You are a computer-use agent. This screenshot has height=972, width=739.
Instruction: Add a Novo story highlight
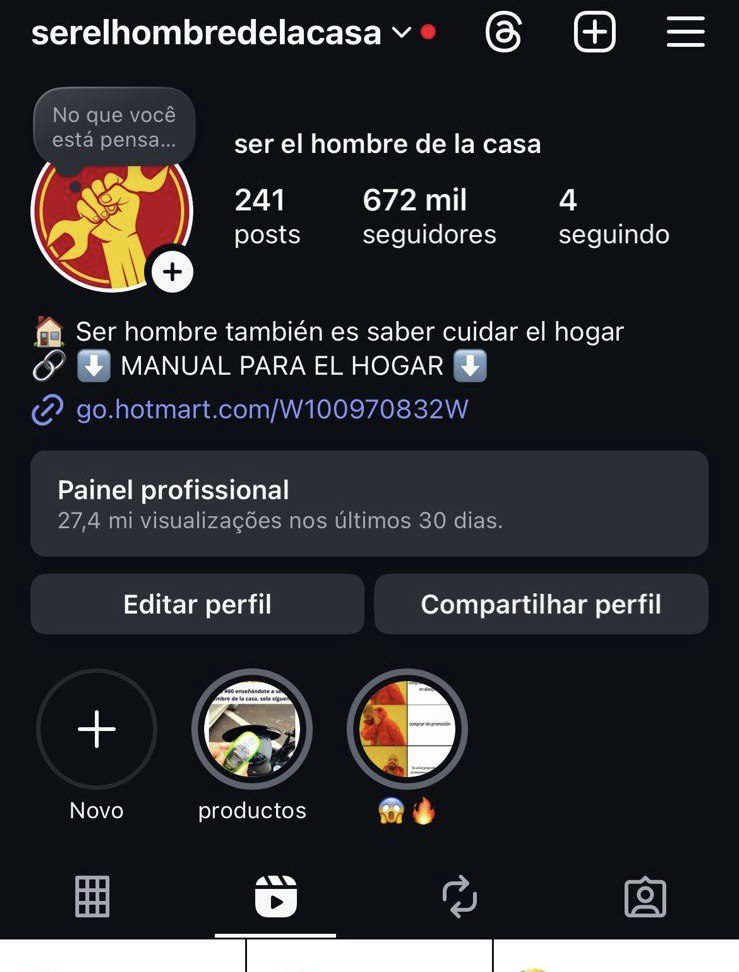click(97, 731)
